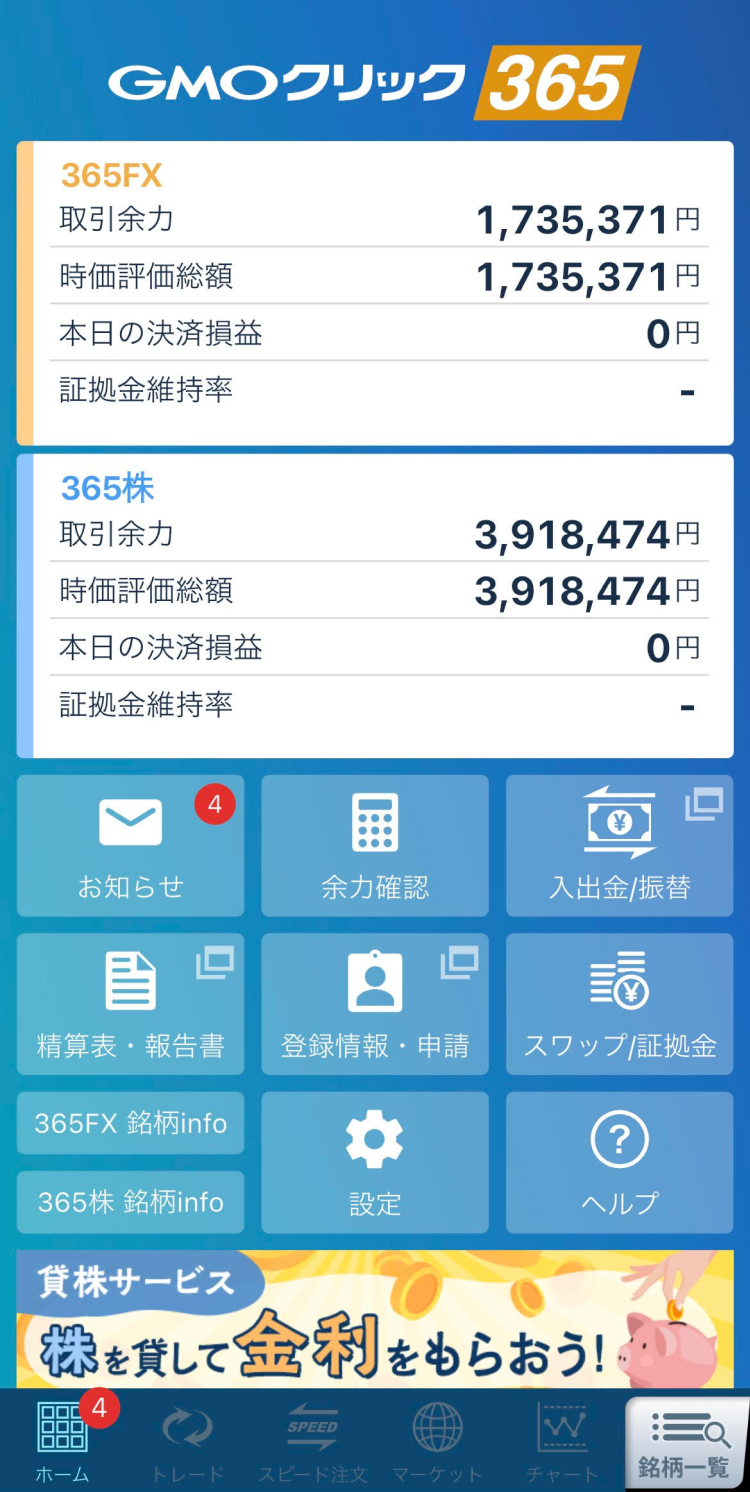
Task: Switch to the スピード注文 tab
Action: click(x=313, y=1442)
